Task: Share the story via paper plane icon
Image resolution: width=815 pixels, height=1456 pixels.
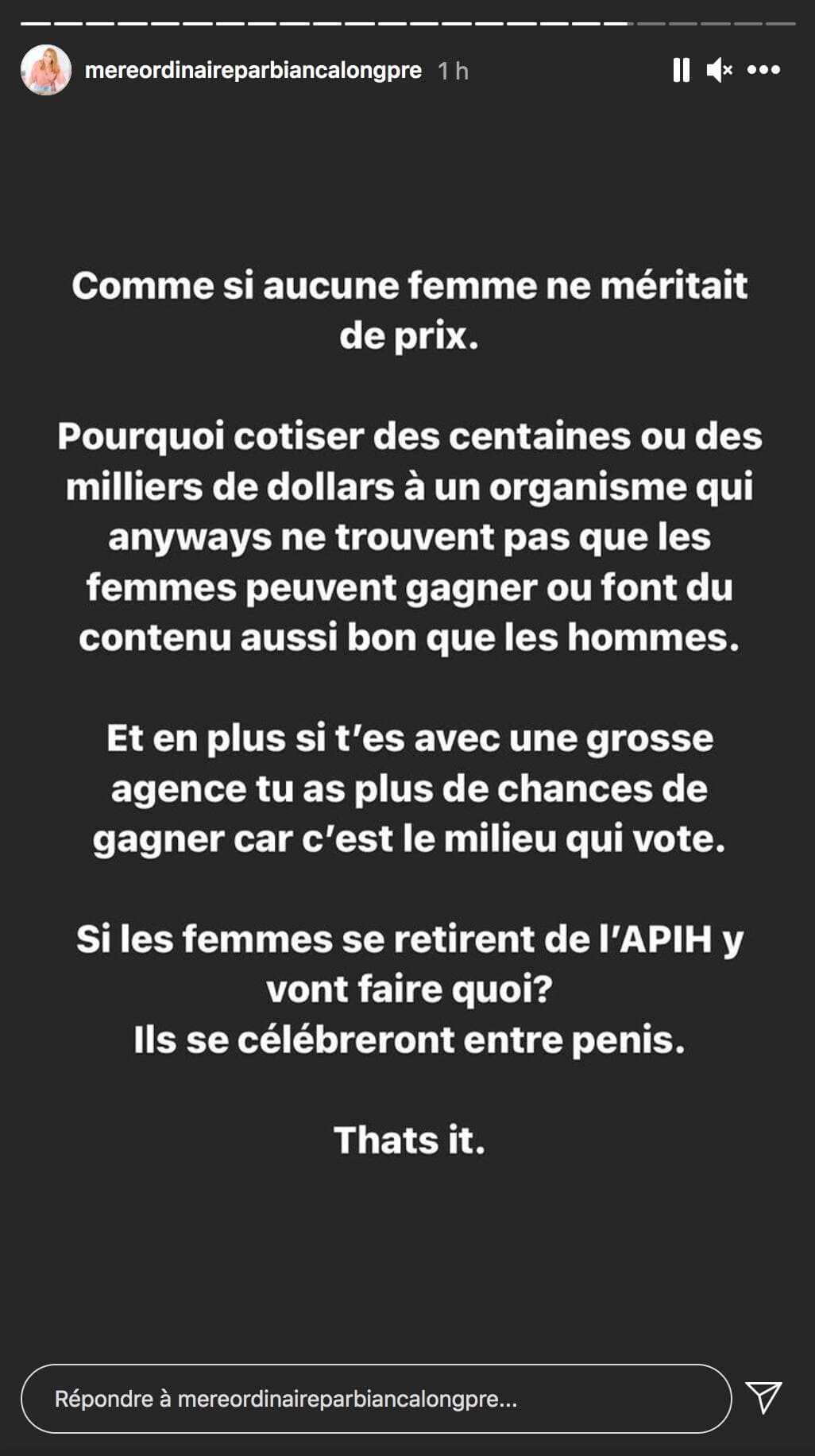Action: 764,1397
